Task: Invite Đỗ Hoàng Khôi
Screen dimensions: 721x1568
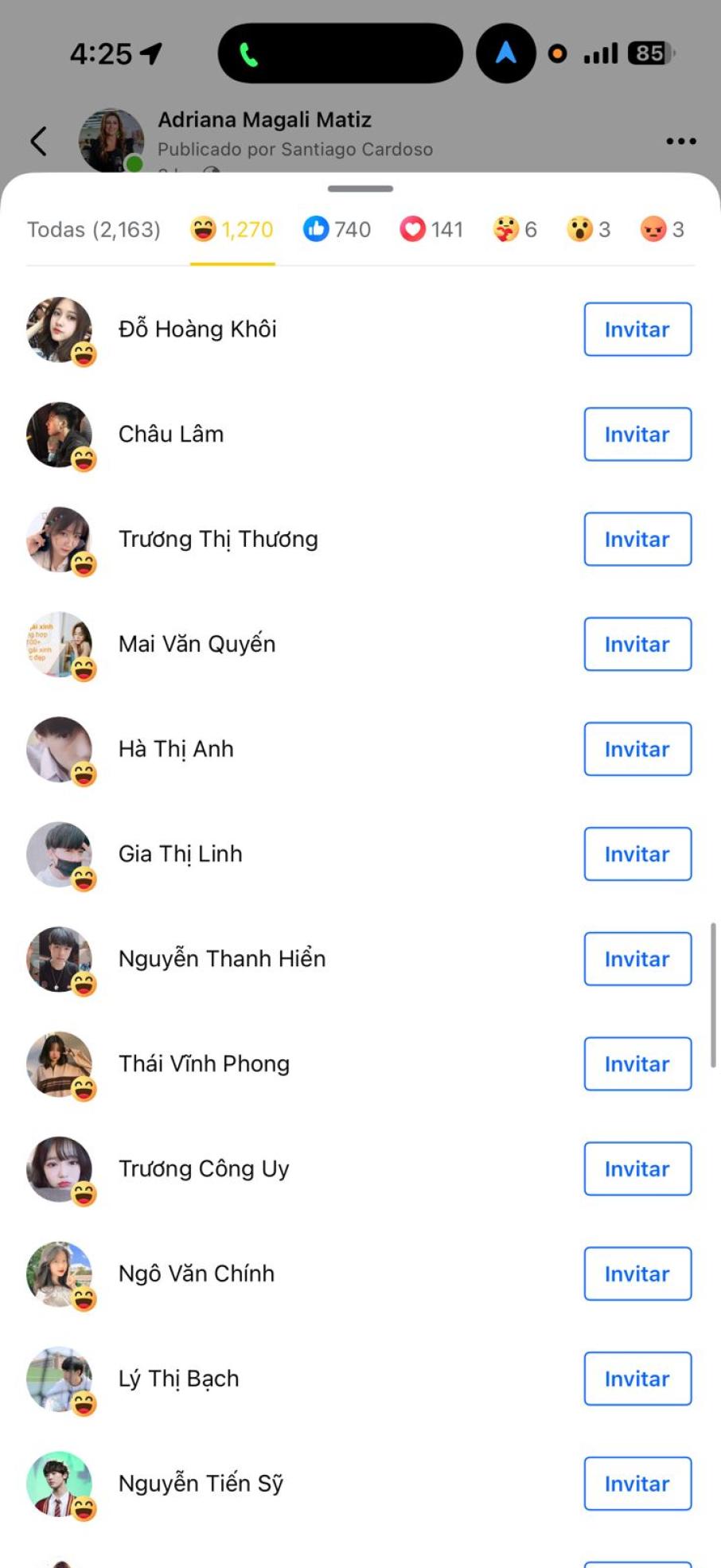Action: 637,330
